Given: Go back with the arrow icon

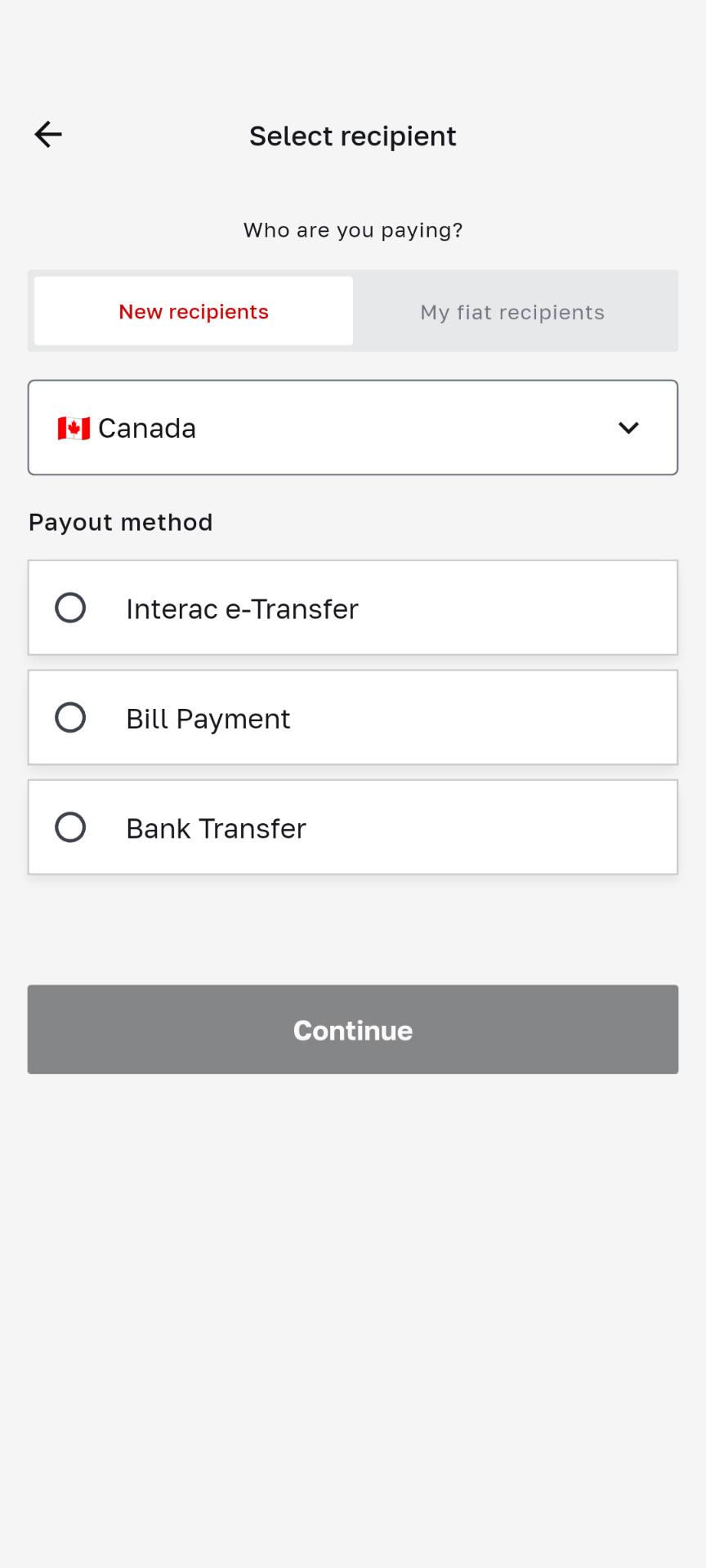Looking at the screenshot, I should tap(48, 135).
